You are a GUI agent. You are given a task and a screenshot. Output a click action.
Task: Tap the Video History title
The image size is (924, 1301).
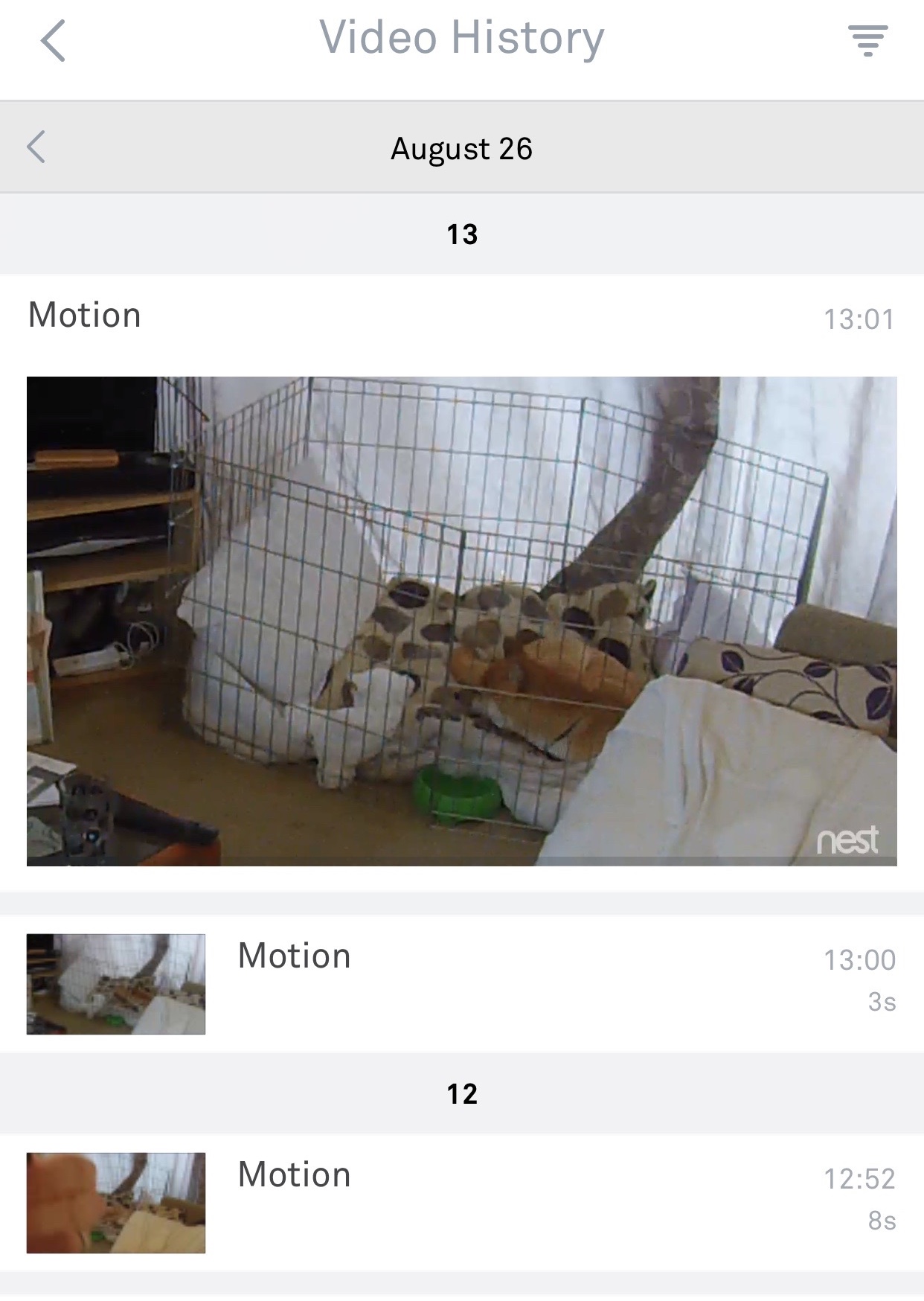pyautogui.click(x=461, y=38)
